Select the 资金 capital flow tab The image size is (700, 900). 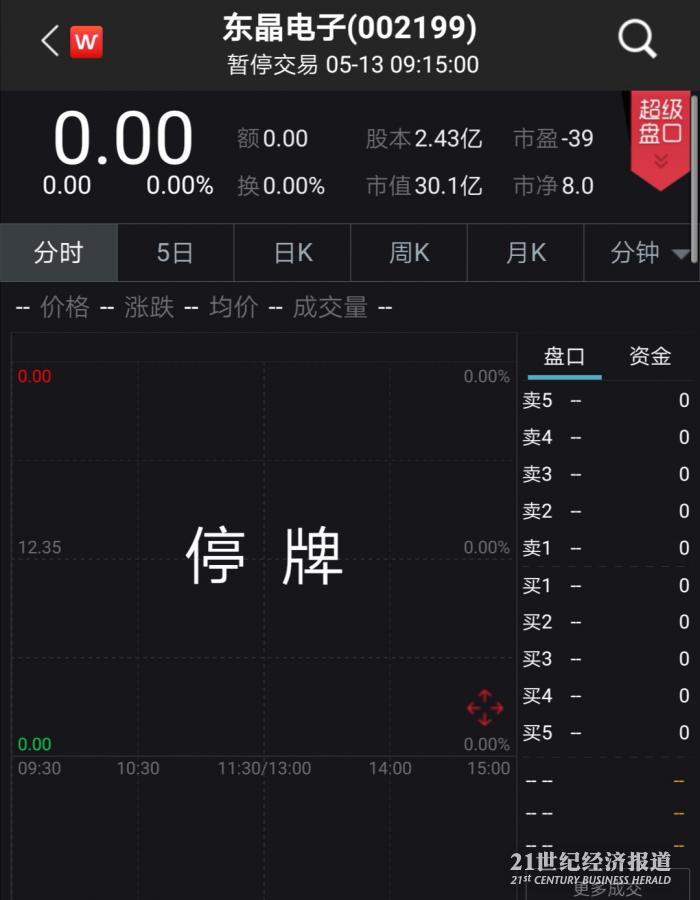650,357
